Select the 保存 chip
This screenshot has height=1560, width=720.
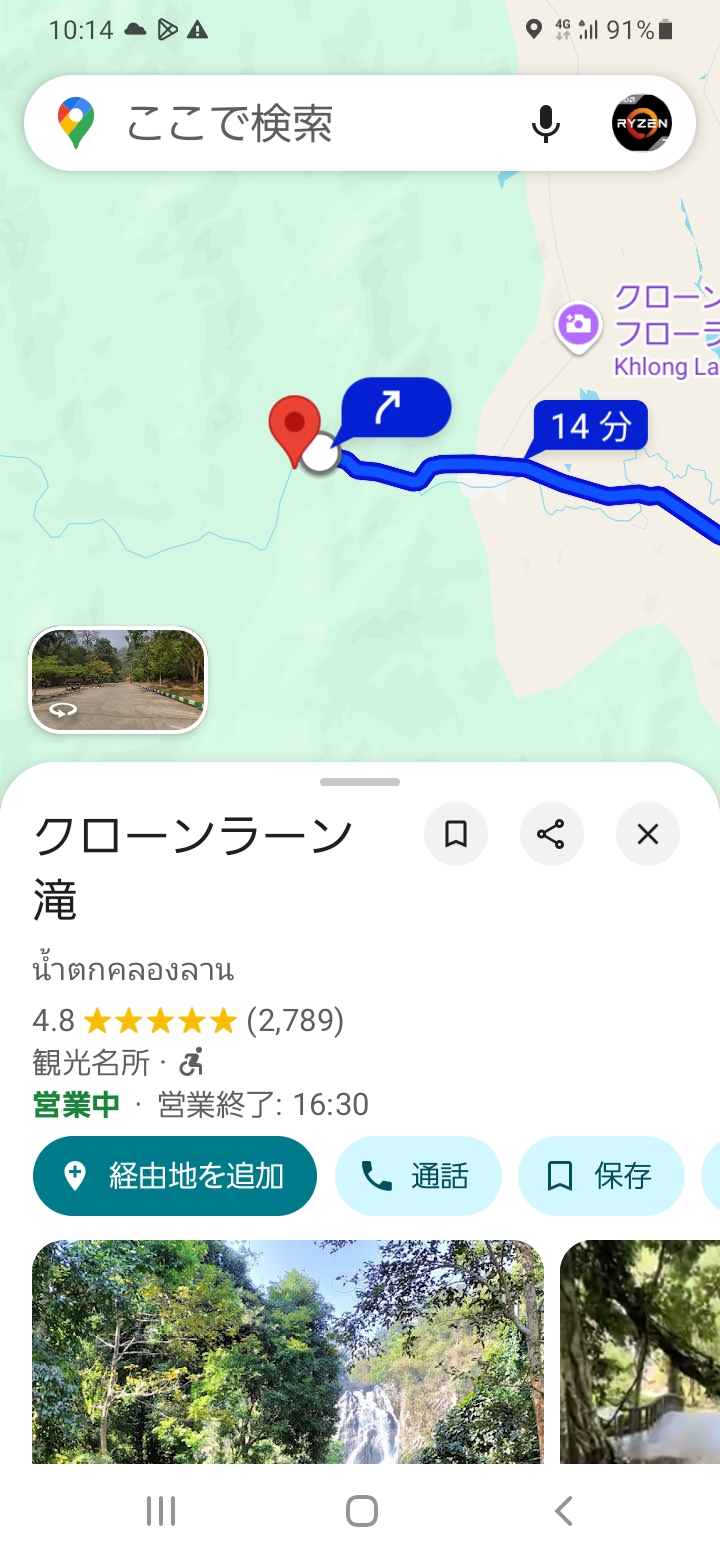pyautogui.click(x=601, y=1176)
